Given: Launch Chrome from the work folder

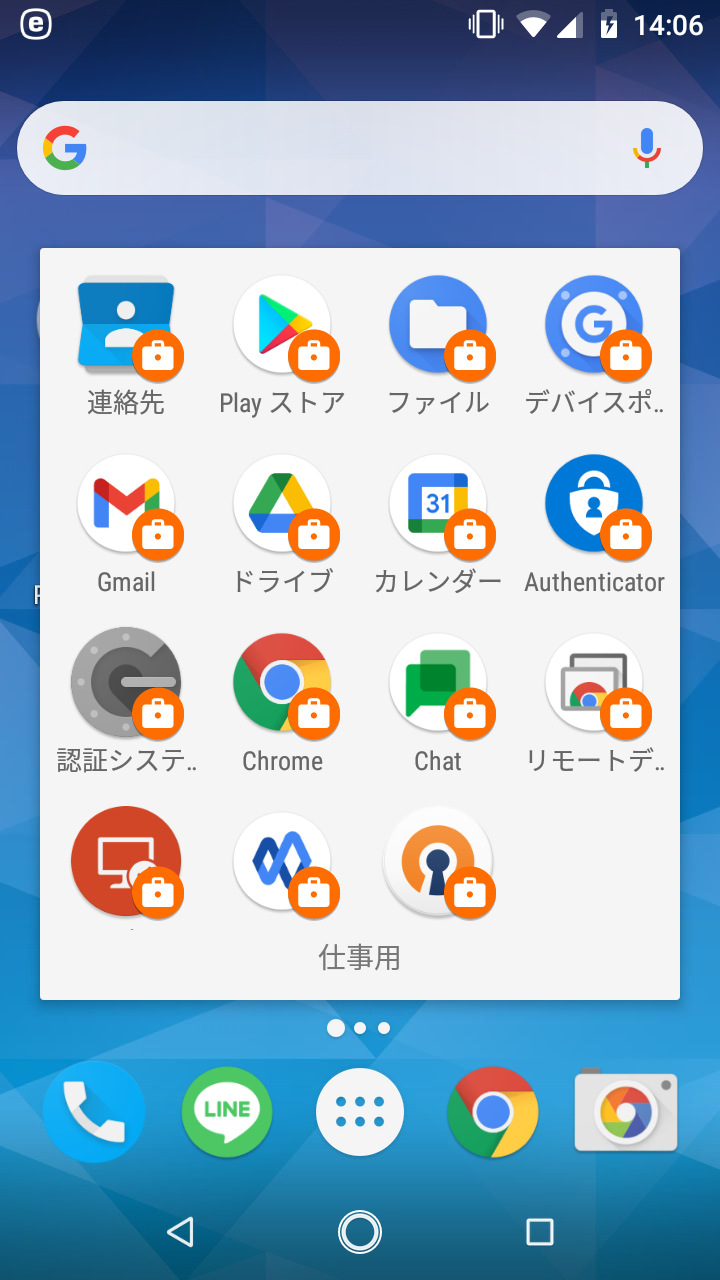Looking at the screenshot, I should point(282,681).
